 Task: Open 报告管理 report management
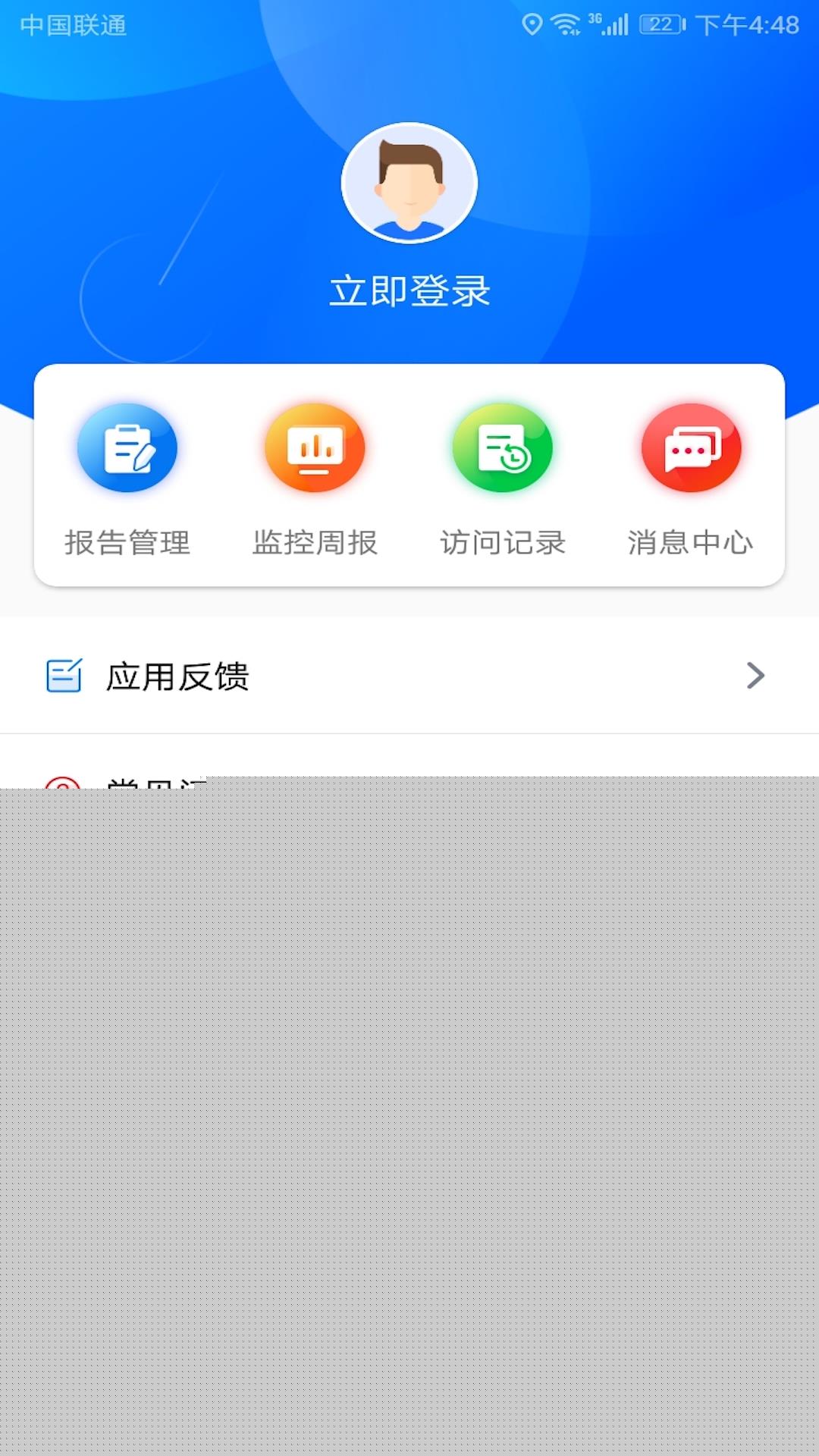[x=127, y=479]
